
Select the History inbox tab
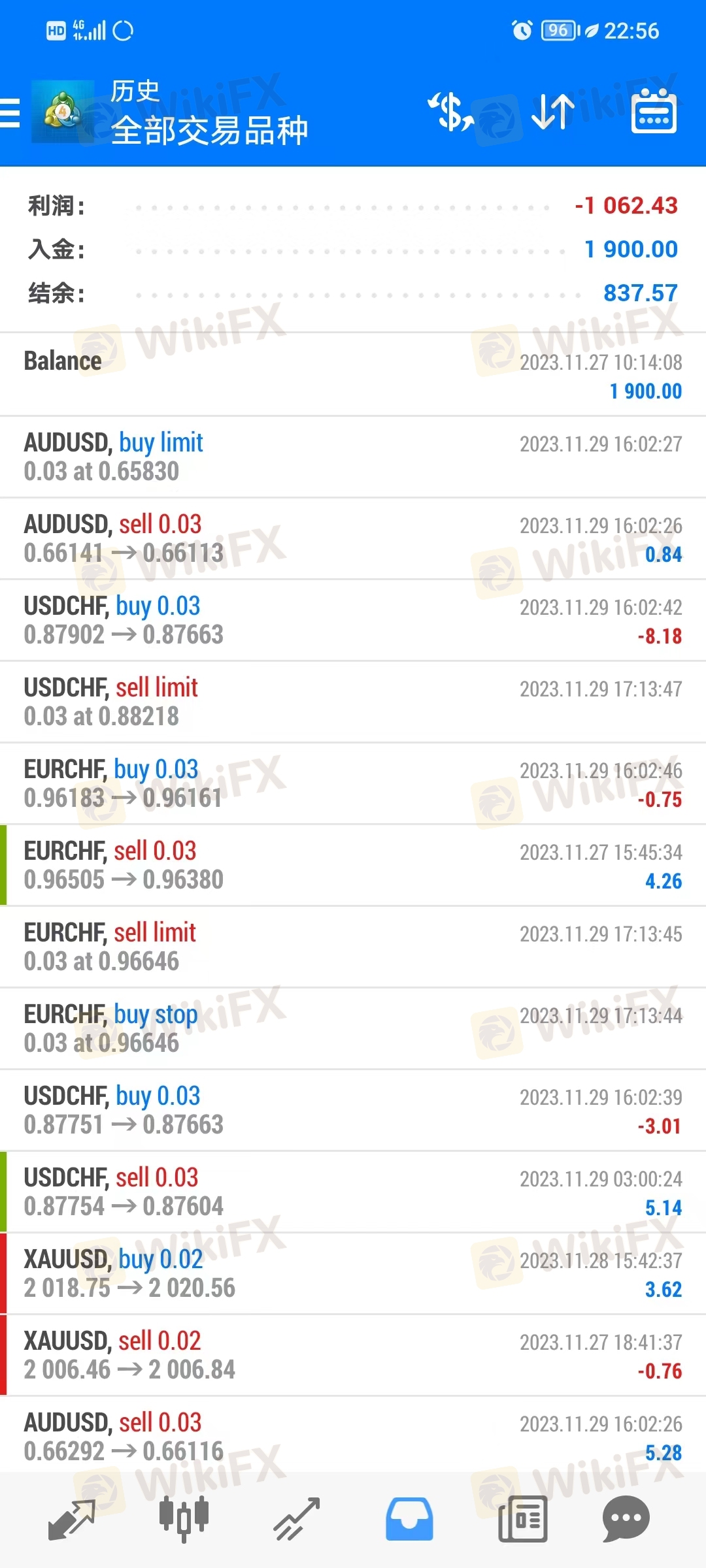[409, 1519]
